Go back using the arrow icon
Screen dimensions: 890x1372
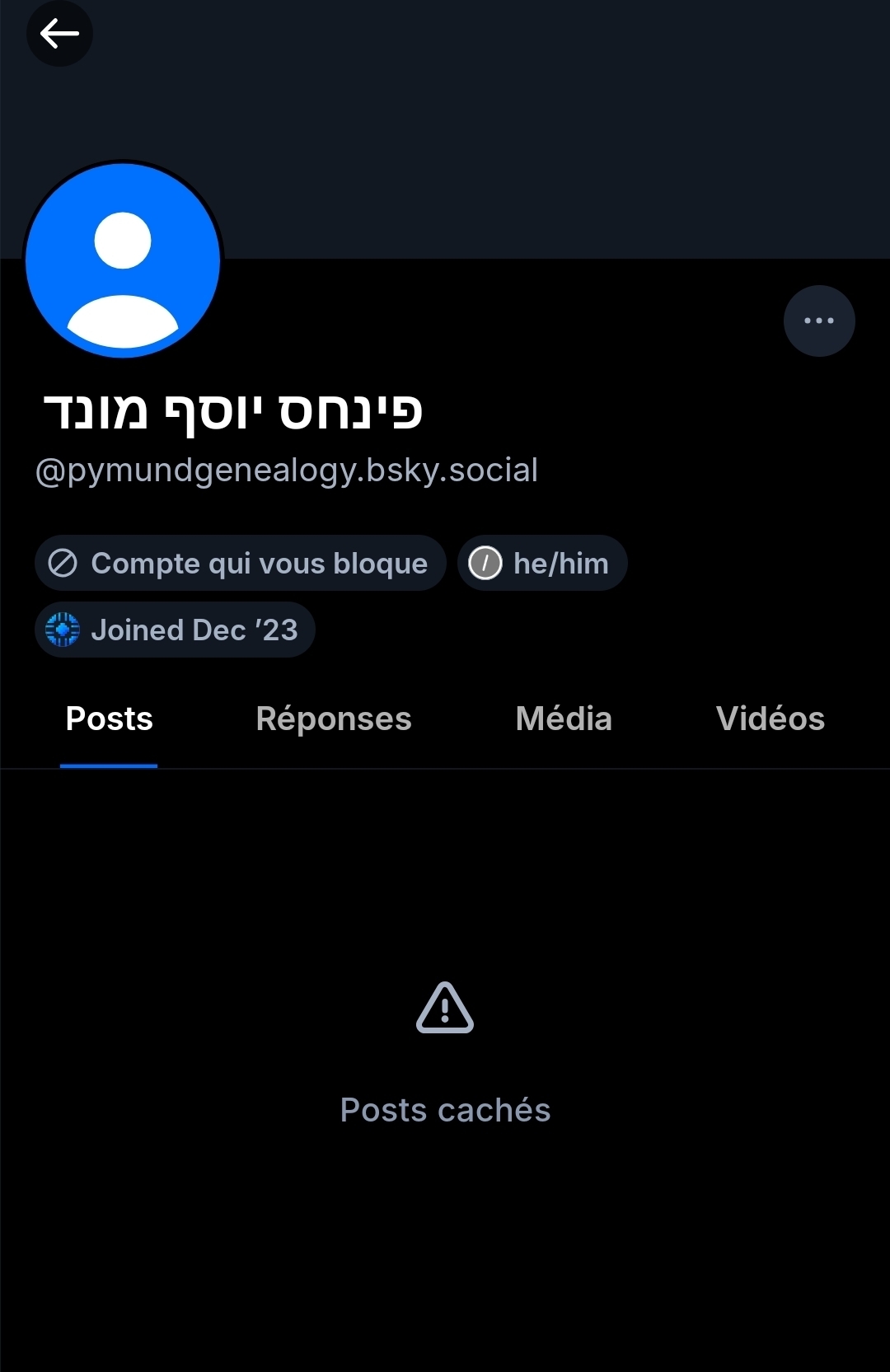[x=59, y=34]
